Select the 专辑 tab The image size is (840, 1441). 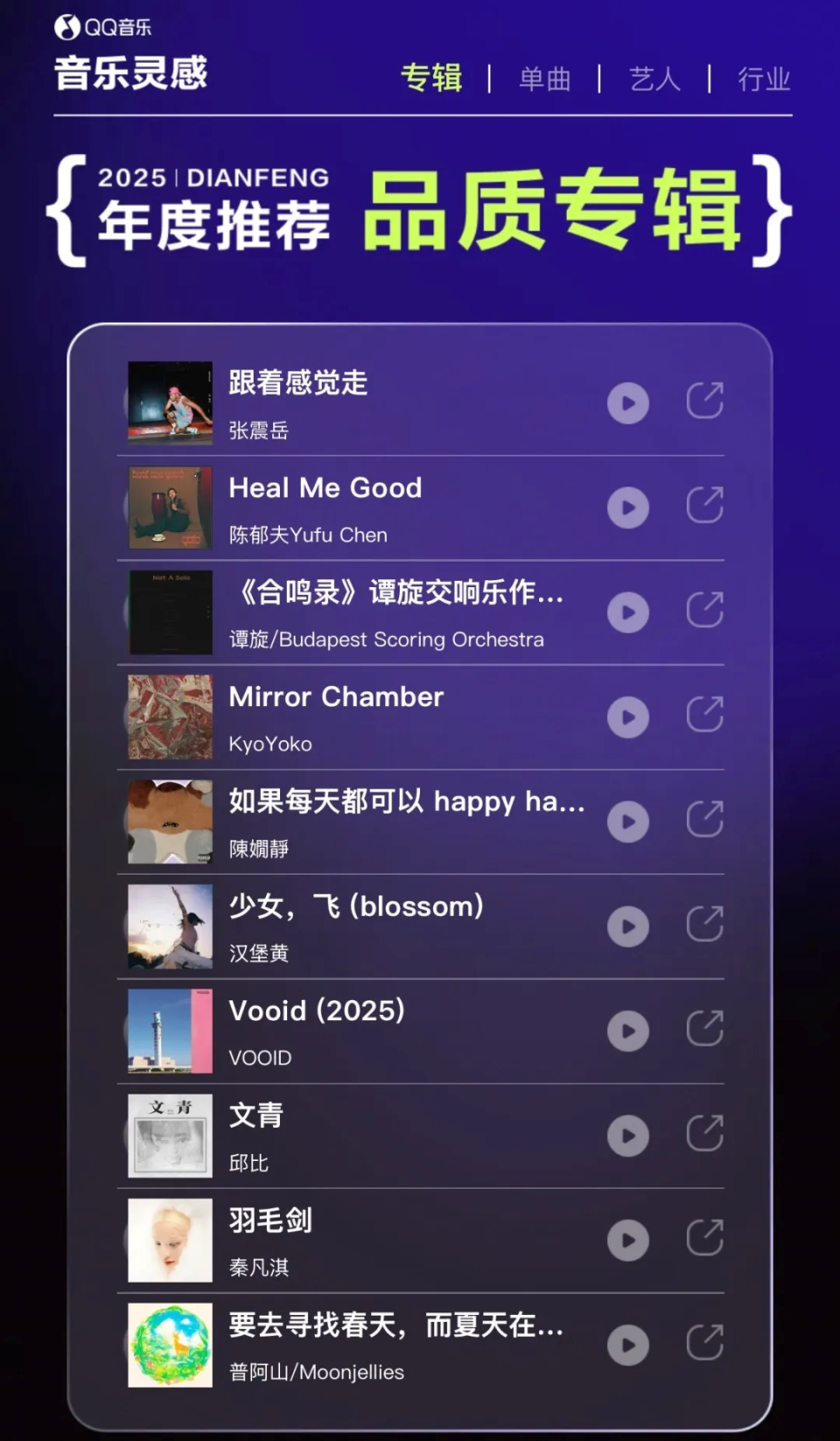431,79
